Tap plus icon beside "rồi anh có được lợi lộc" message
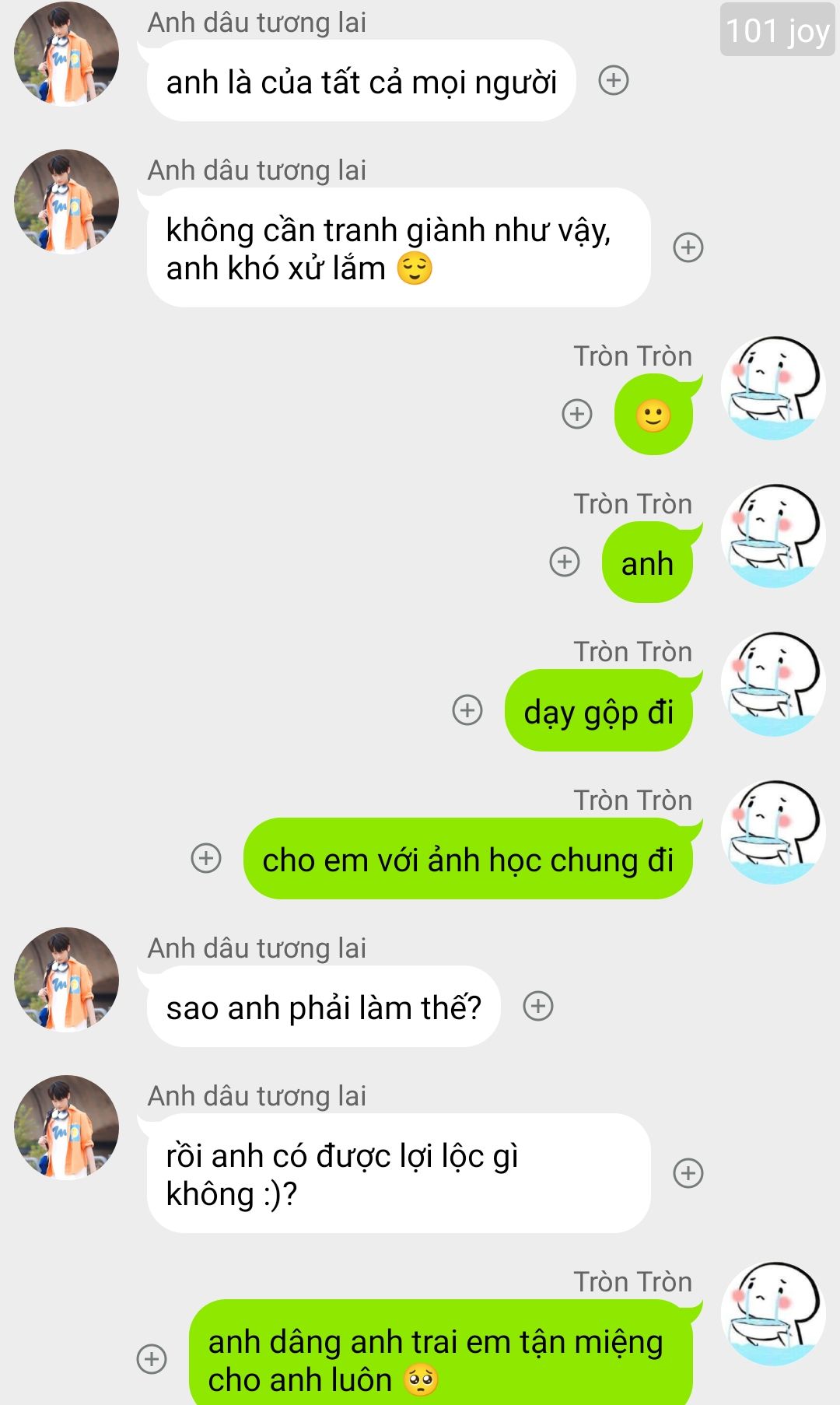This screenshot has height=1405, width=840. [688, 1172]
